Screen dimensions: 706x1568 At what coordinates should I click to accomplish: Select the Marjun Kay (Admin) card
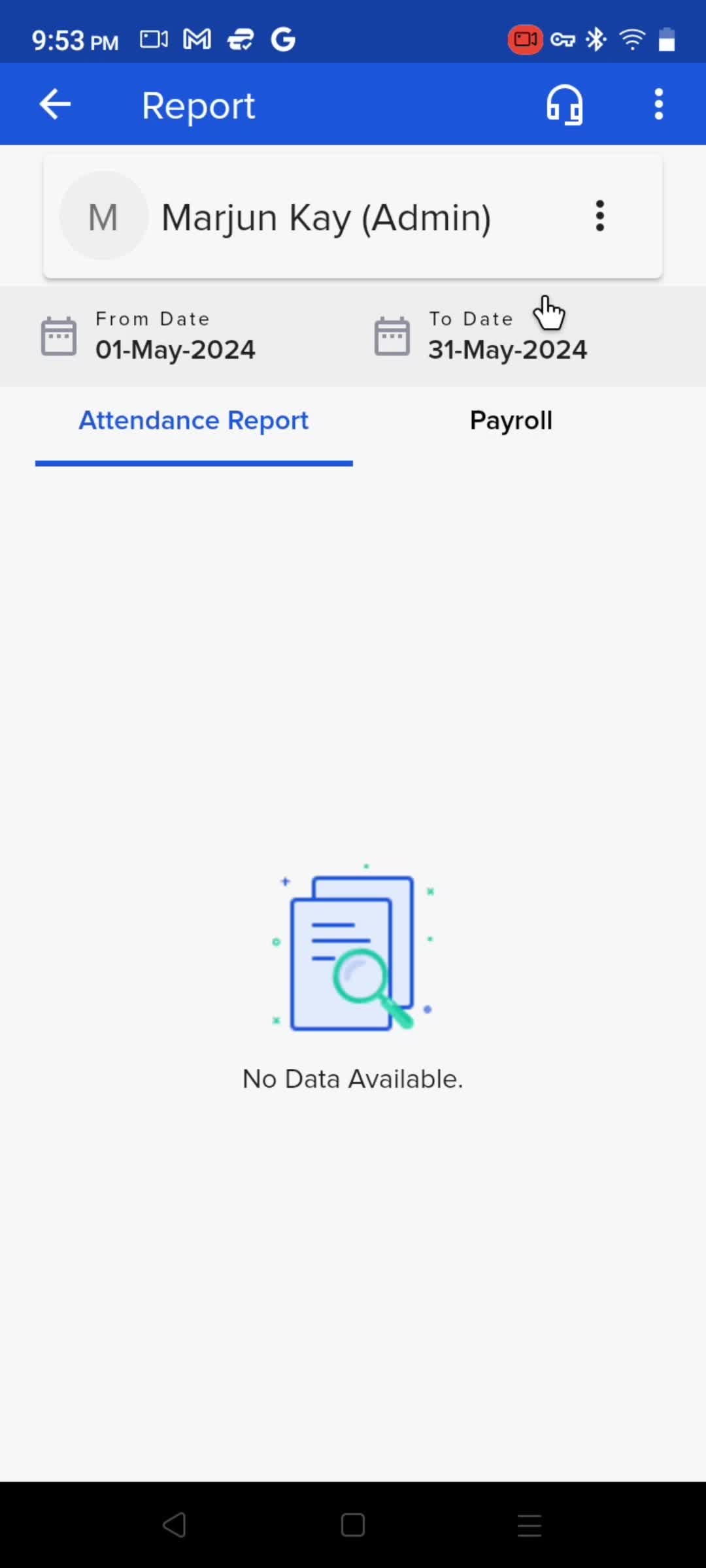coord(327,217)
